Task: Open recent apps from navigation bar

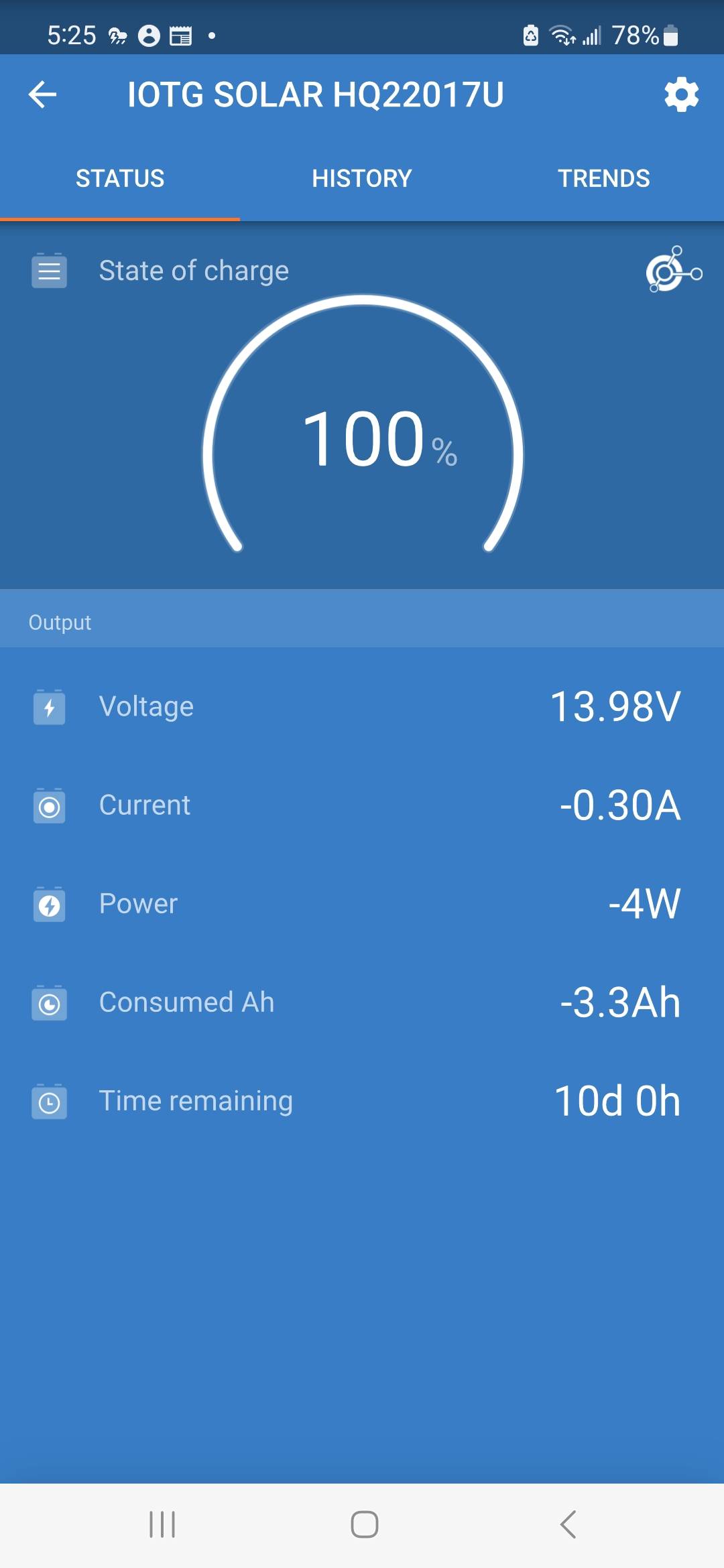Action: [x=162, y=1524]
